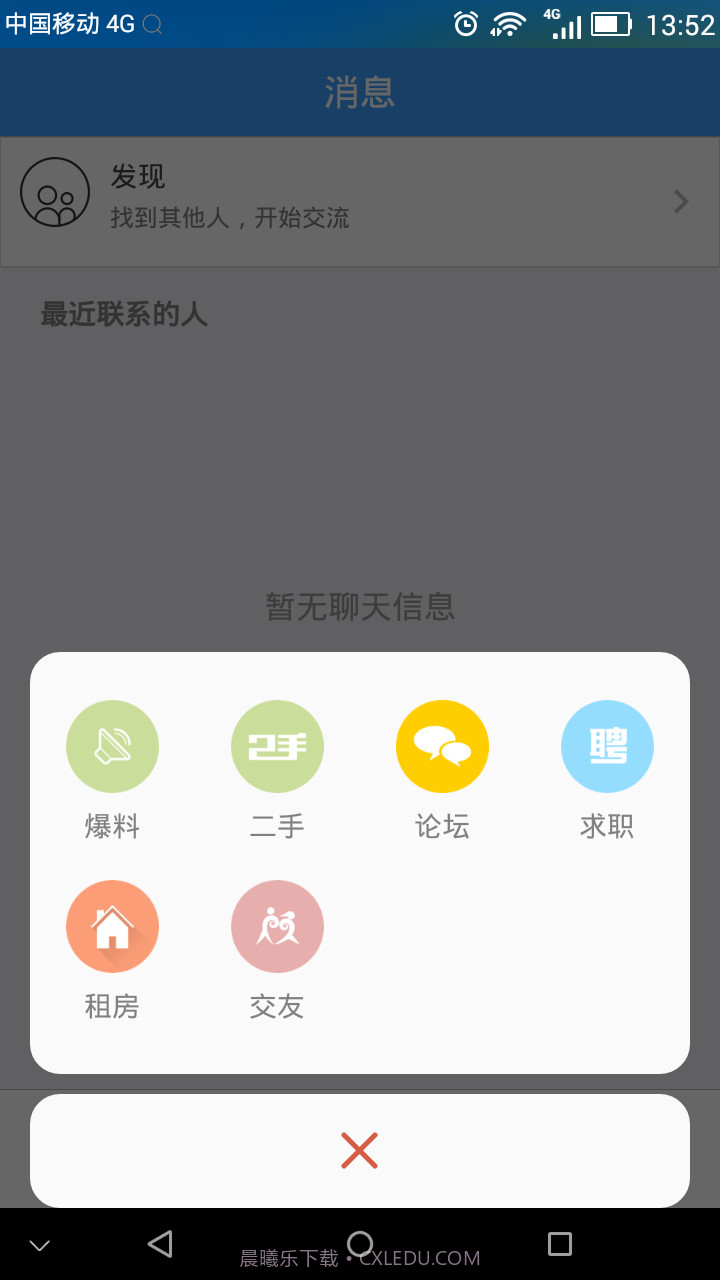Open the 发现 discover people icon

click(55, 195)
